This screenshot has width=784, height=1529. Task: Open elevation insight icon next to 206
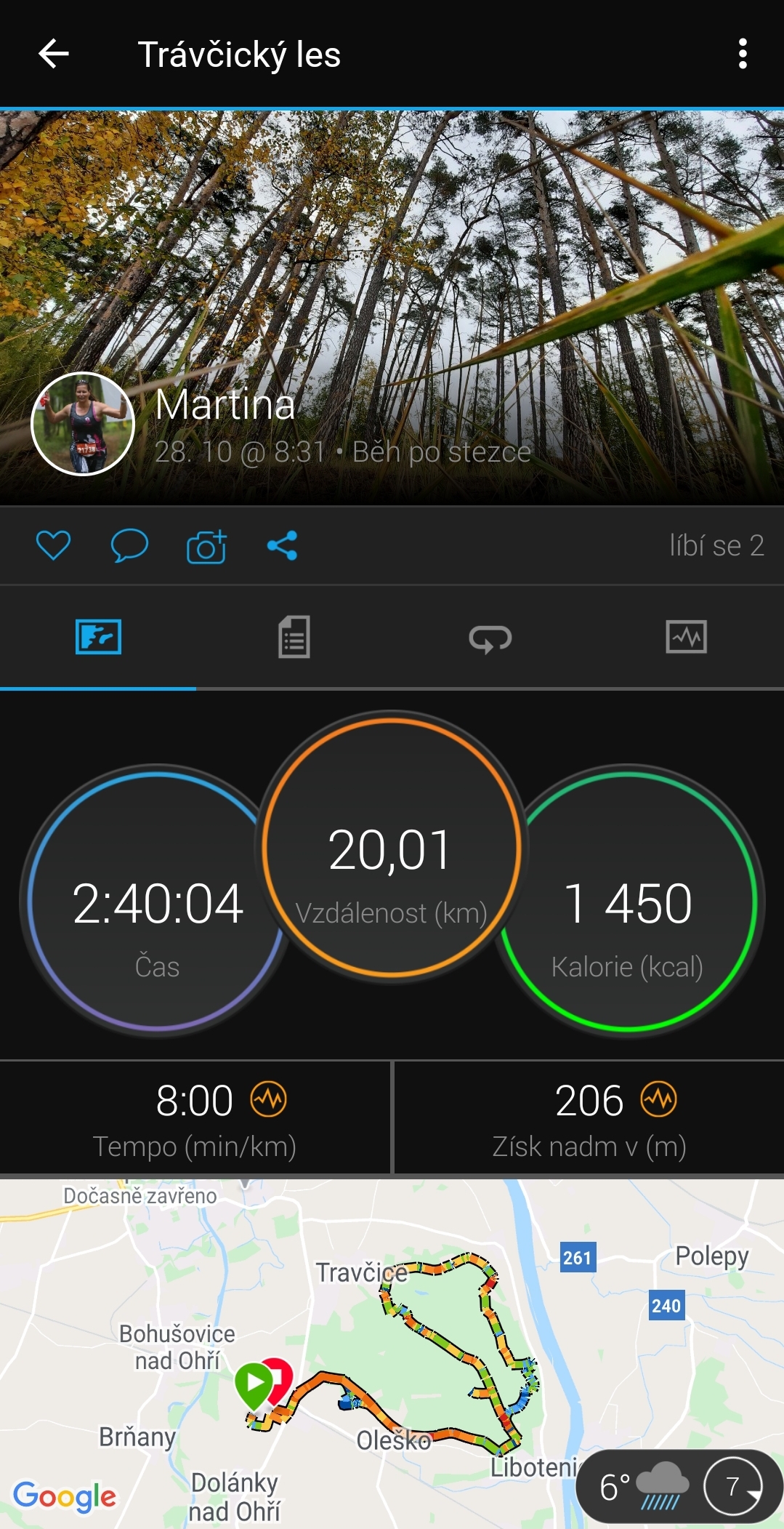click(658, 1099)
